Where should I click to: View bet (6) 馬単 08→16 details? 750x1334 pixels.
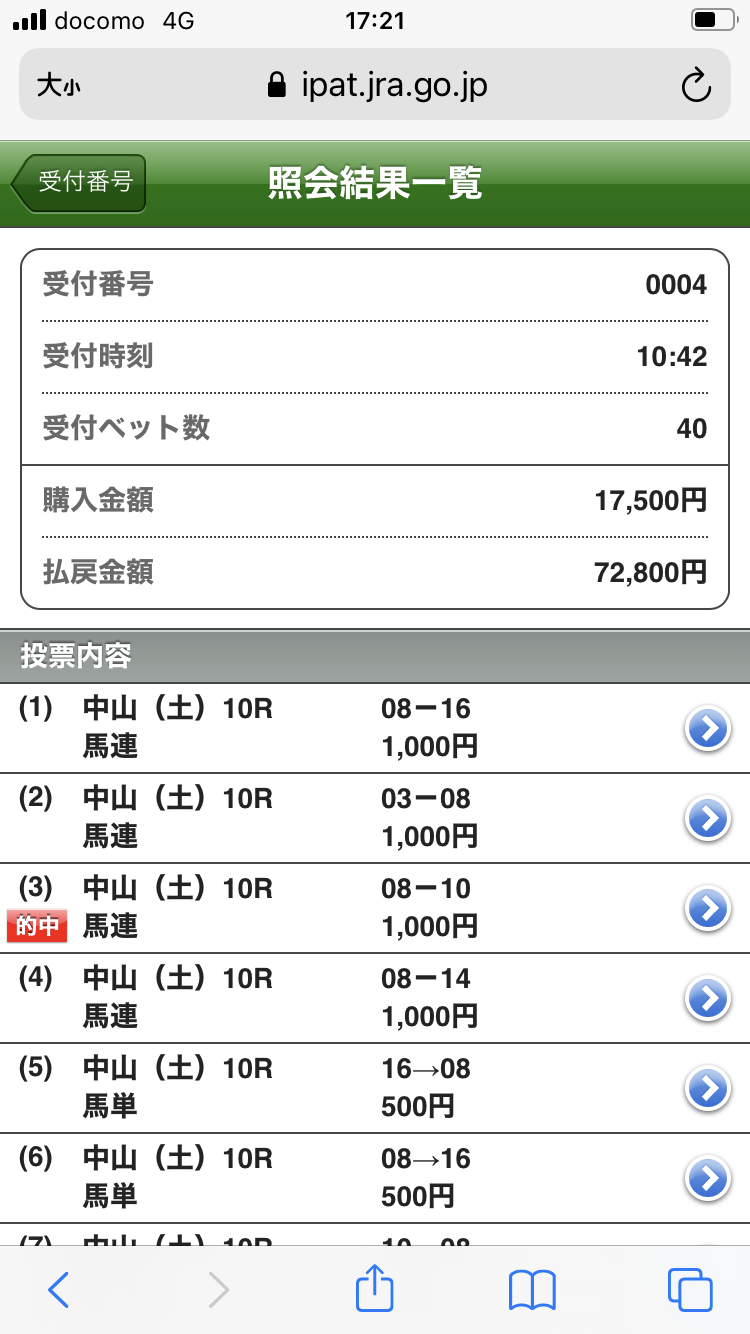coord(707,1178)
